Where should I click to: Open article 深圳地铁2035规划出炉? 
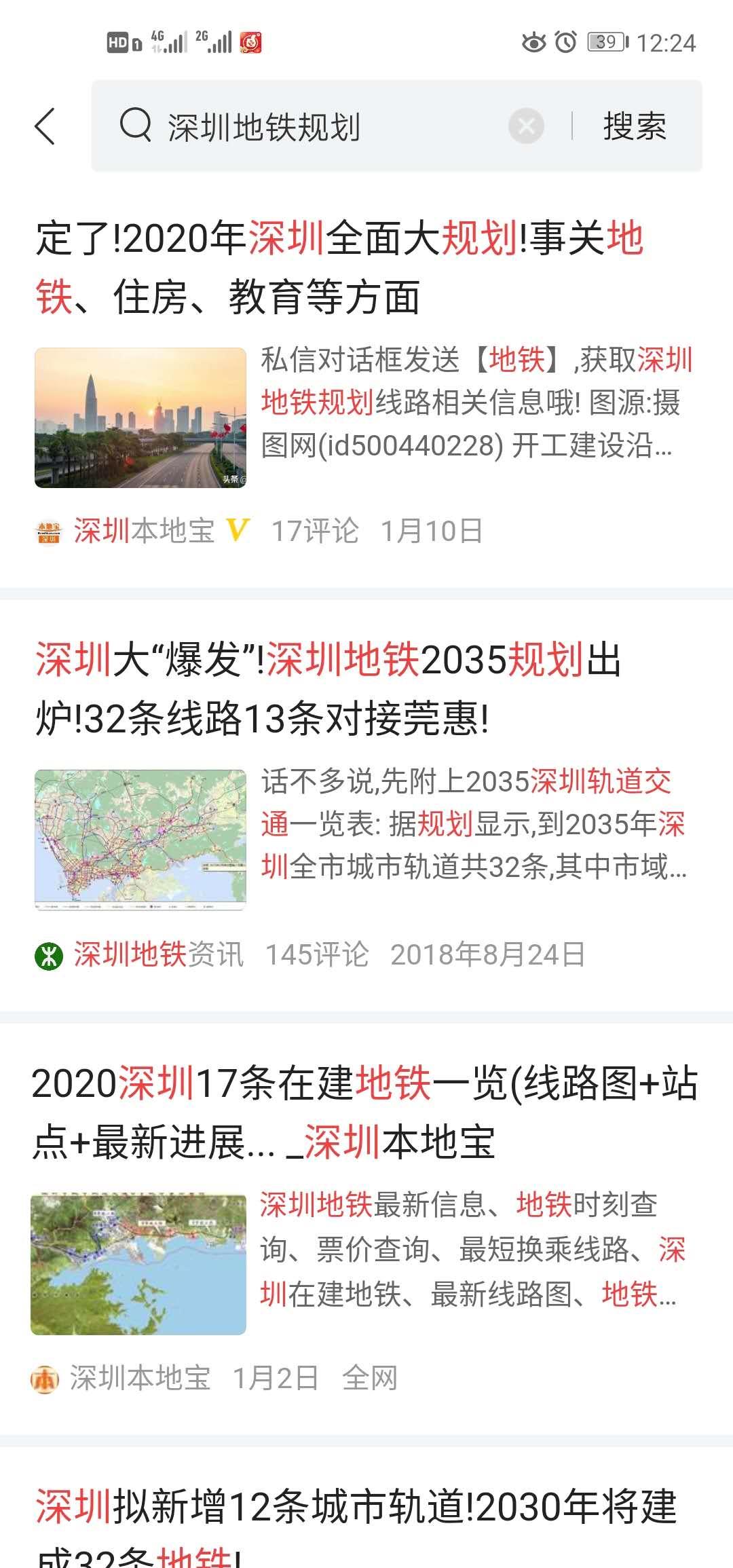[328, 688]
